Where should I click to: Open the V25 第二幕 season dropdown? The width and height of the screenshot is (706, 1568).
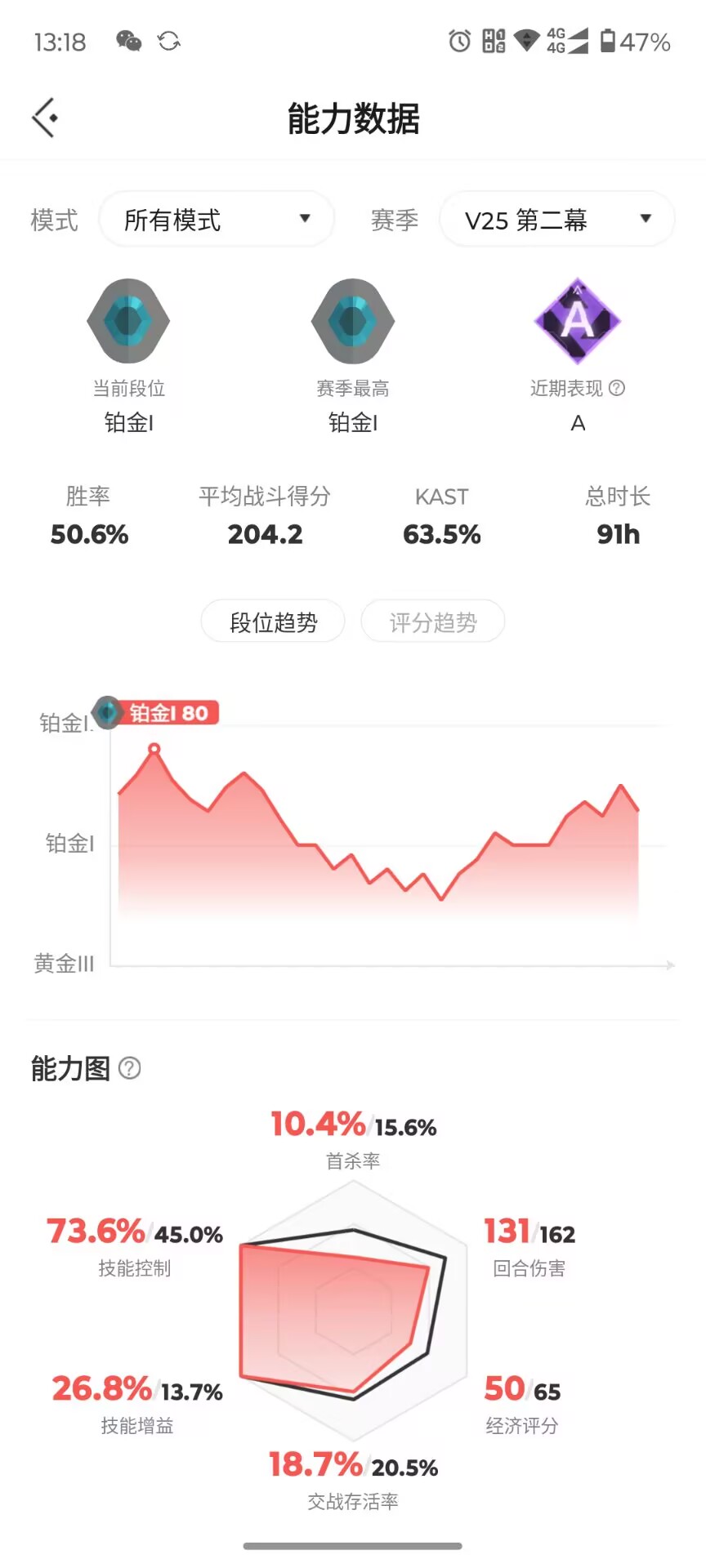[x=557, y=219]
